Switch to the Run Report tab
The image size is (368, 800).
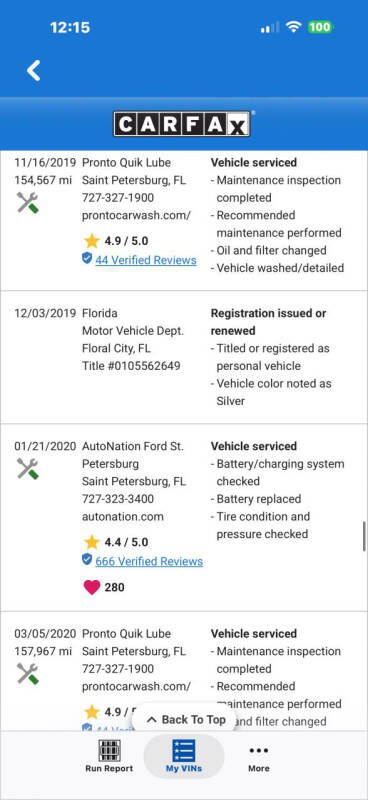point(109,756)
